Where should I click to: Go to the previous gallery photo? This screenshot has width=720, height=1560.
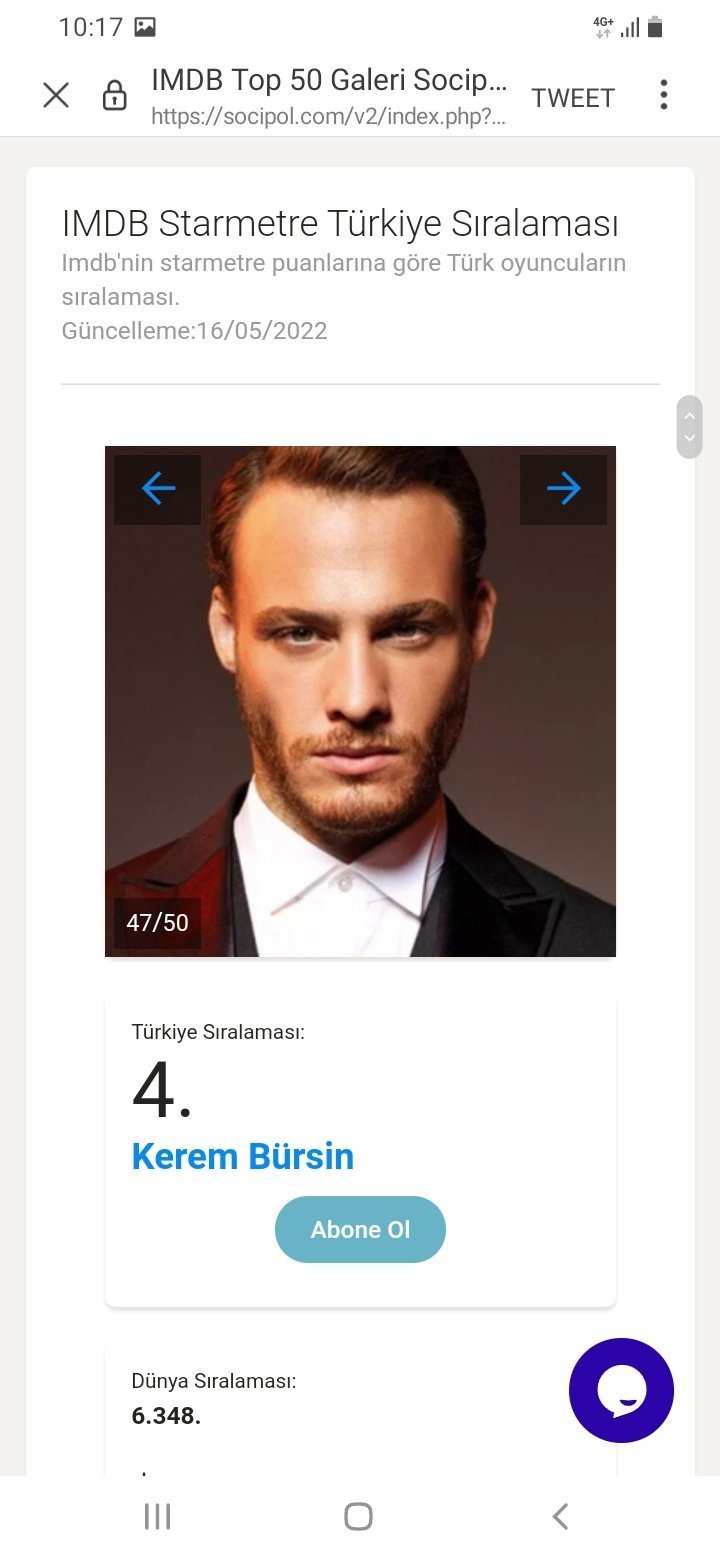pos(158,489)
